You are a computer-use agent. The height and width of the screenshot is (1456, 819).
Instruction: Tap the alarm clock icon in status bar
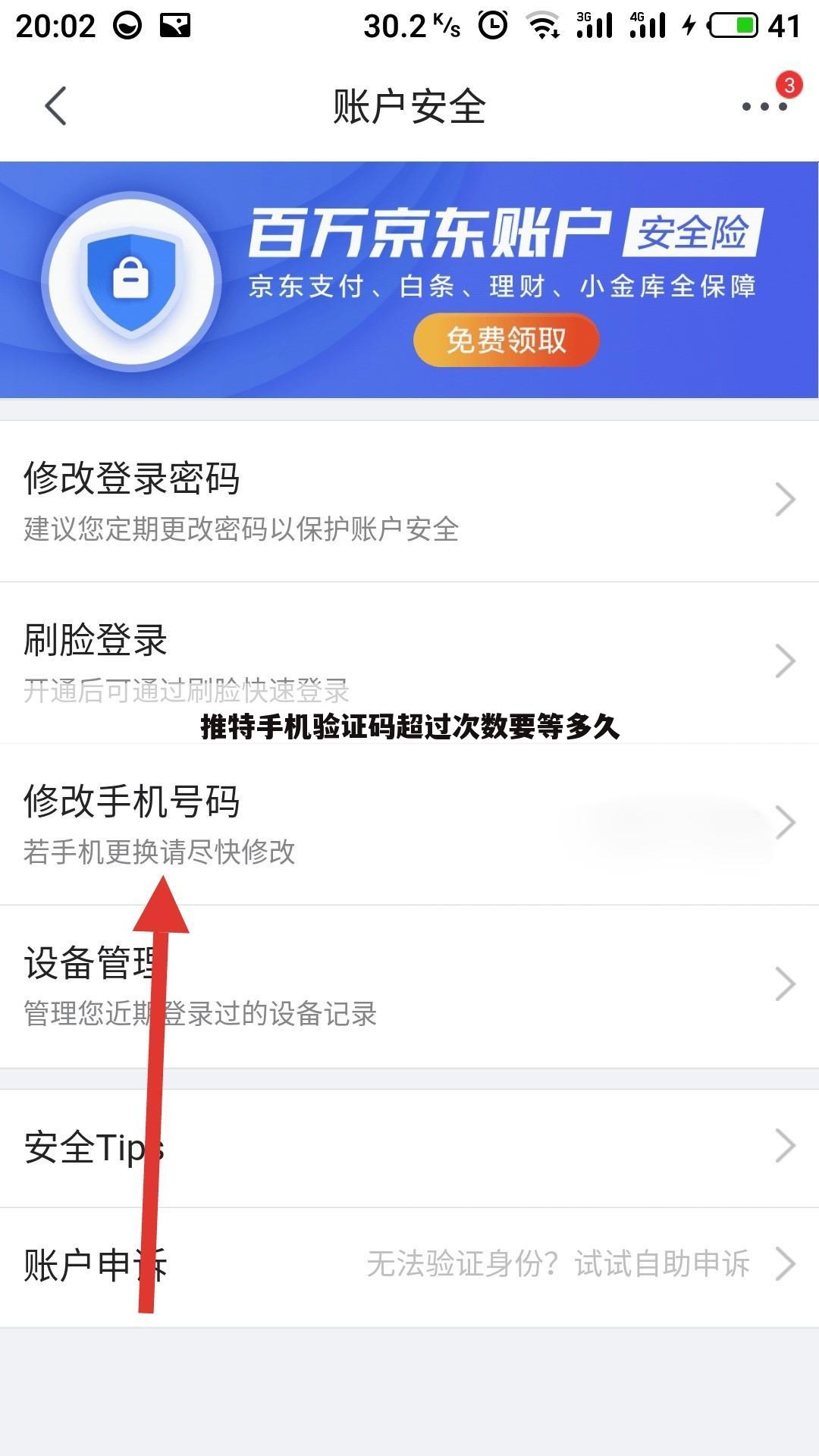(x=491, y=24)
